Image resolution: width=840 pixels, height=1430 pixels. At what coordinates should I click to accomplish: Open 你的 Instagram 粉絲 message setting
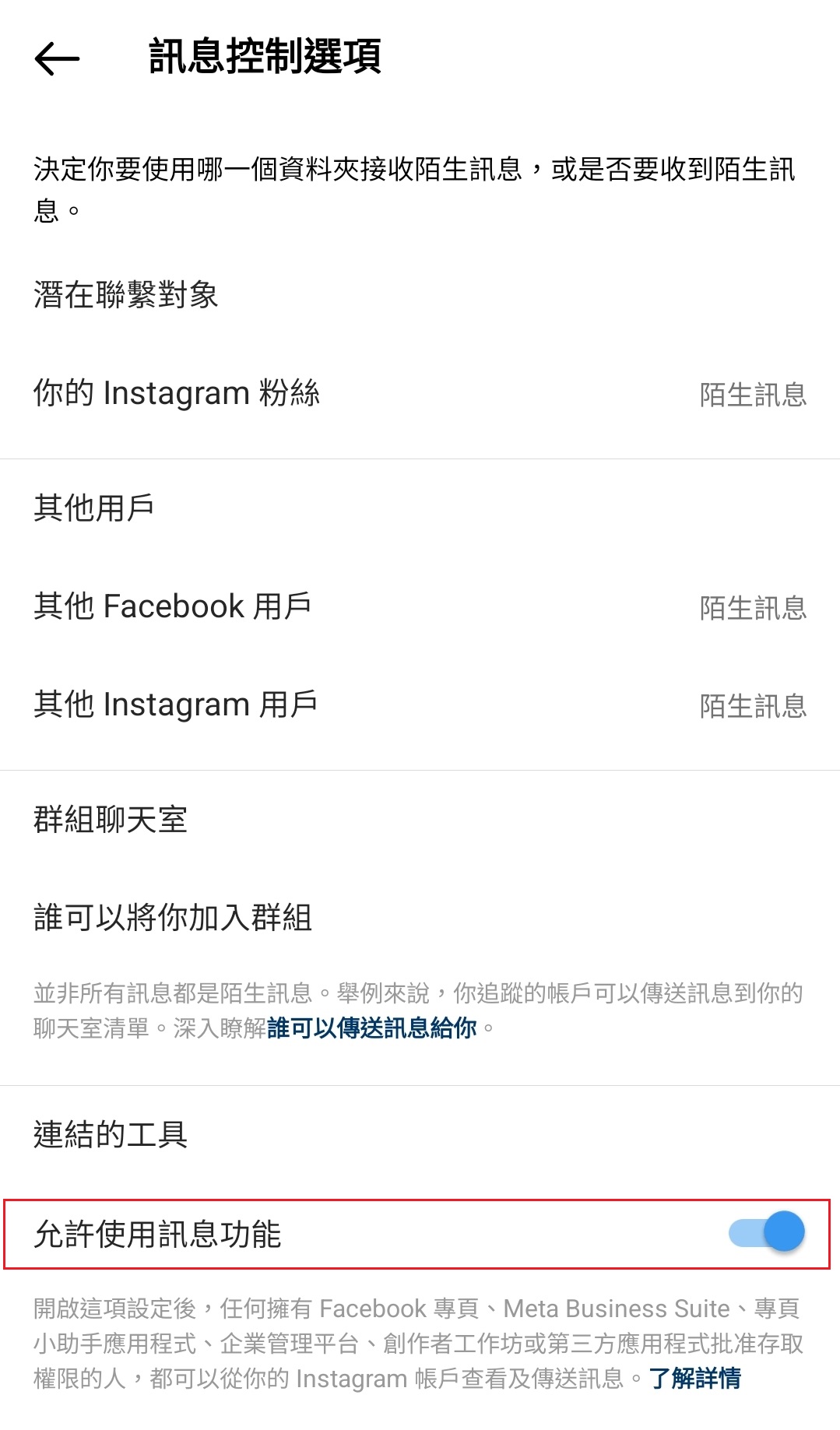tap(419, 394)
